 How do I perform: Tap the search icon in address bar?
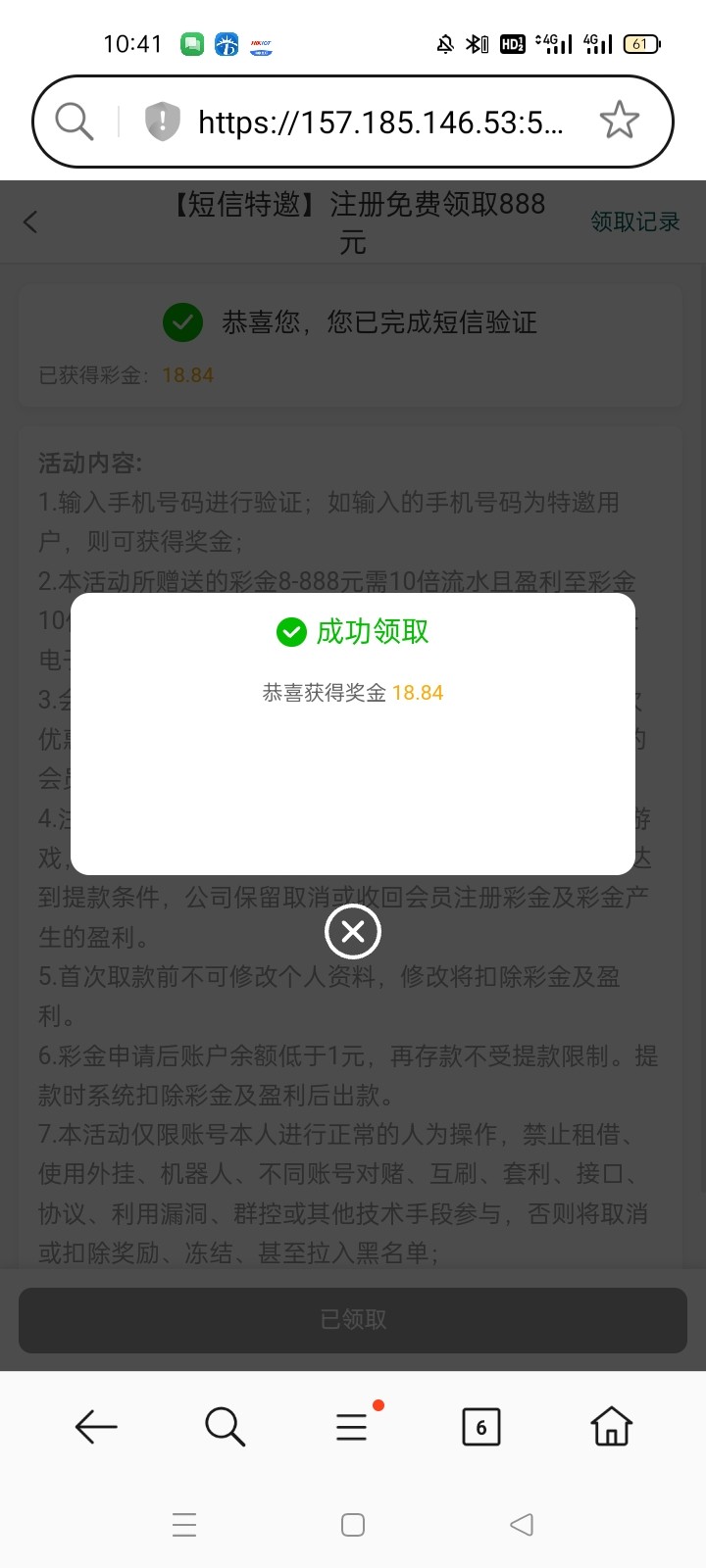click(x=74, y=122)
